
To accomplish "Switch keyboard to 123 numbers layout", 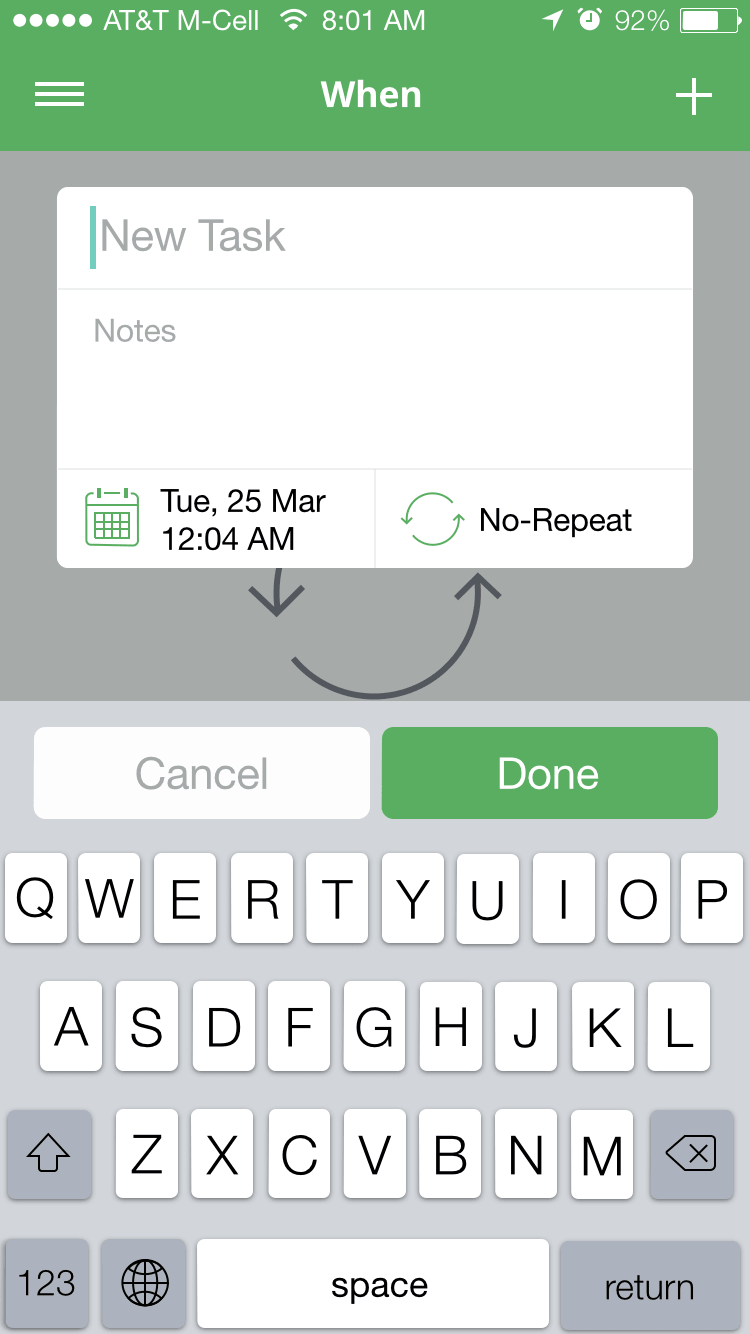I will pos(47,1283).
